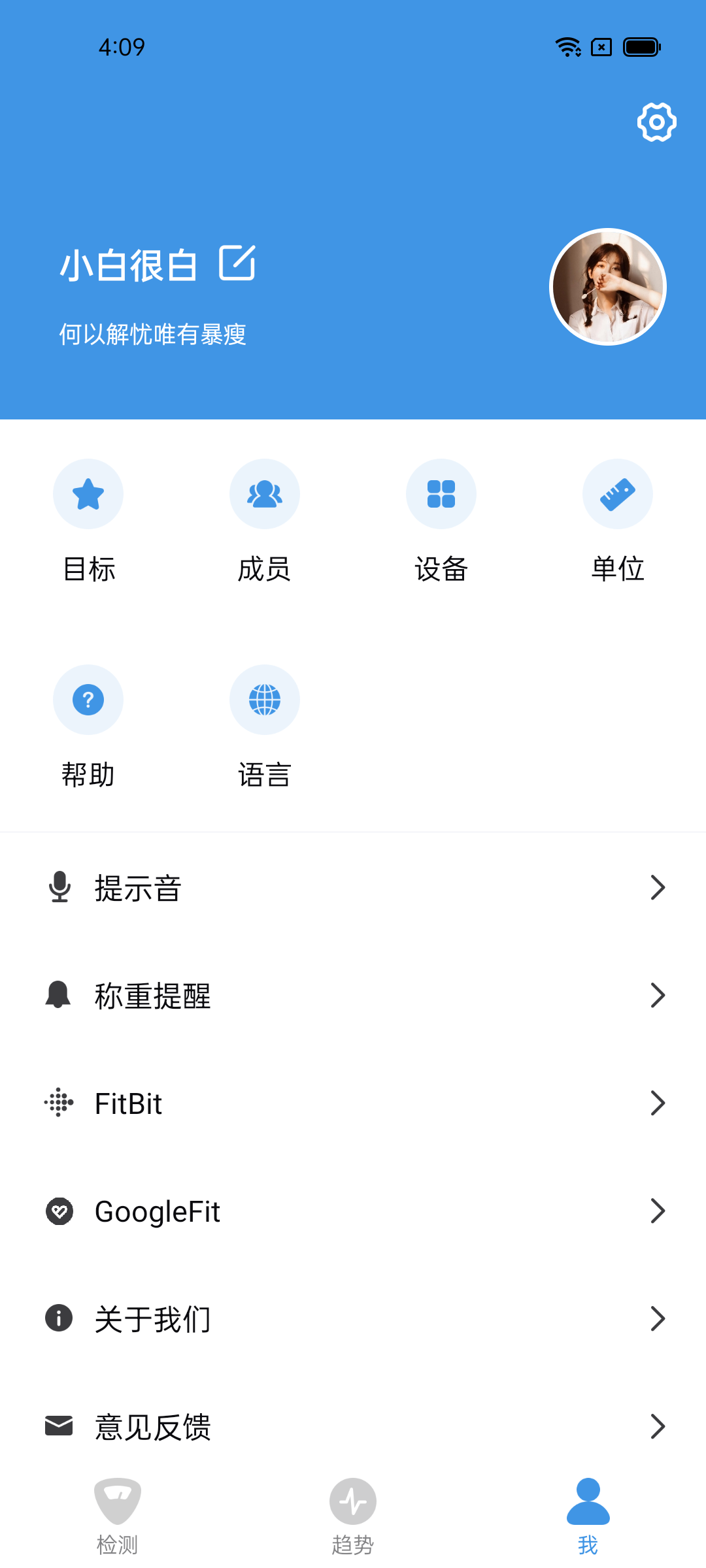
Task: Open 意见反馈 feedback
Action: pos(353,1427)
